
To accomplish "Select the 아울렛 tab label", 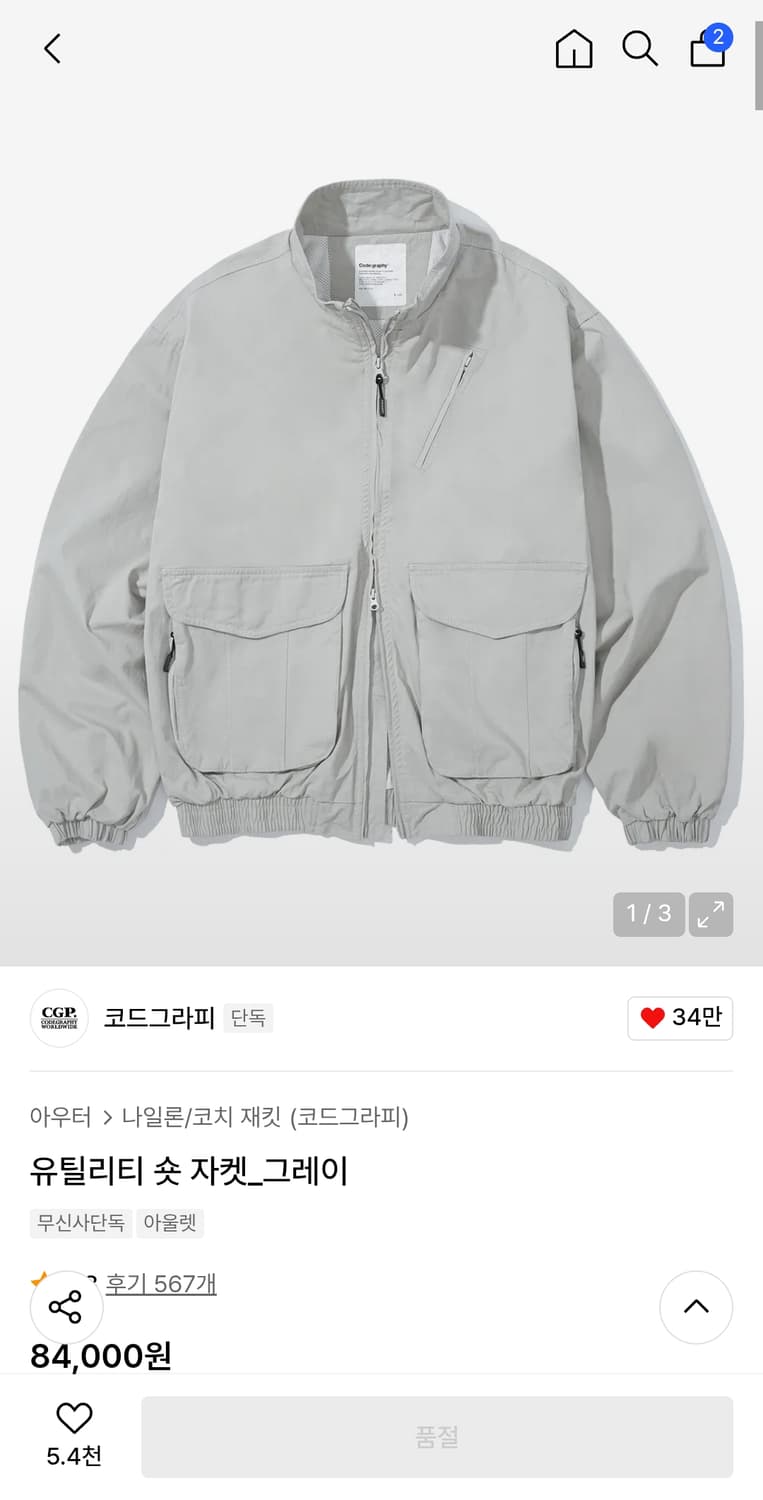I will [170, 1223].
